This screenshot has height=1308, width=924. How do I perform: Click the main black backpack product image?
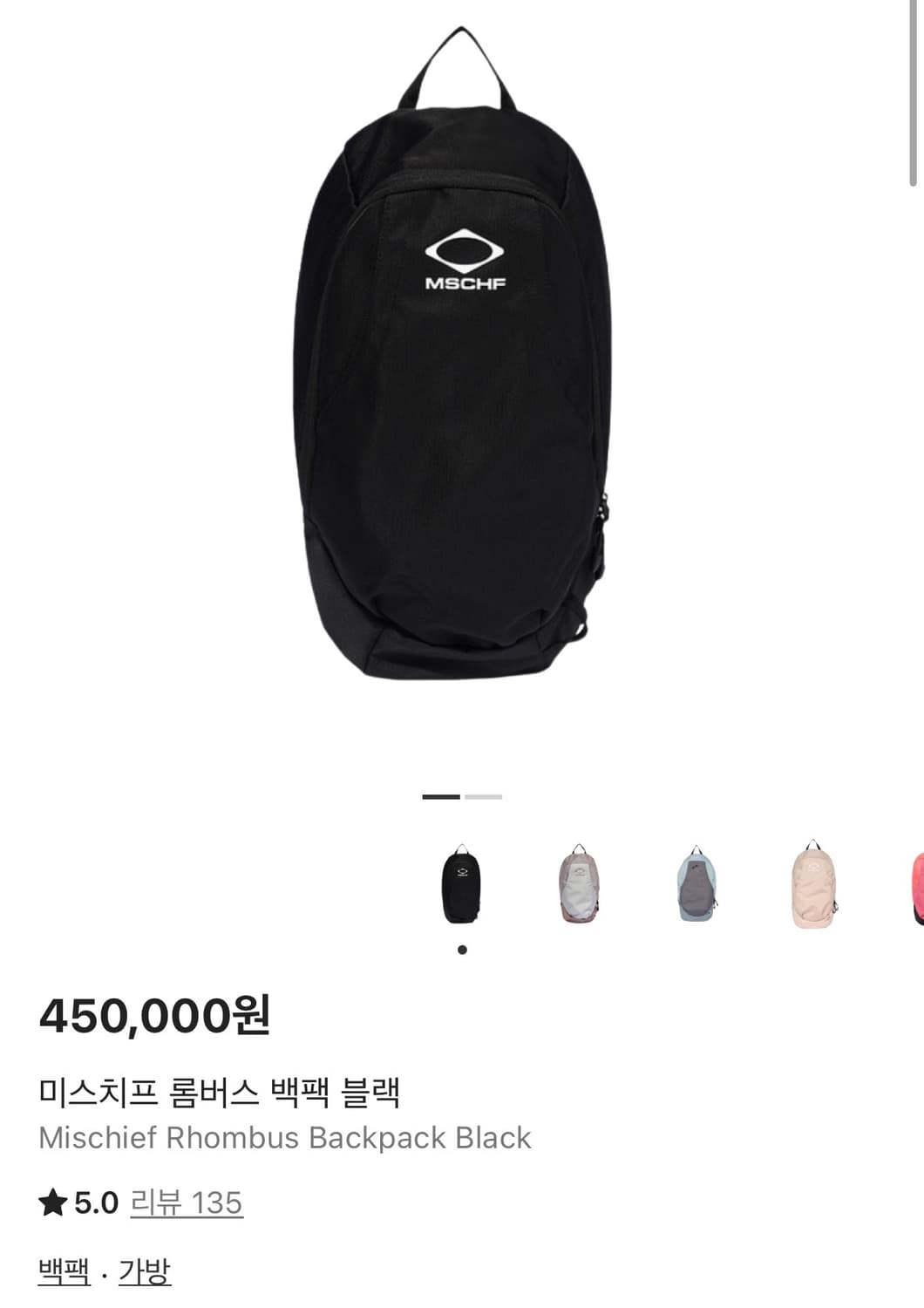pos(462,375)
